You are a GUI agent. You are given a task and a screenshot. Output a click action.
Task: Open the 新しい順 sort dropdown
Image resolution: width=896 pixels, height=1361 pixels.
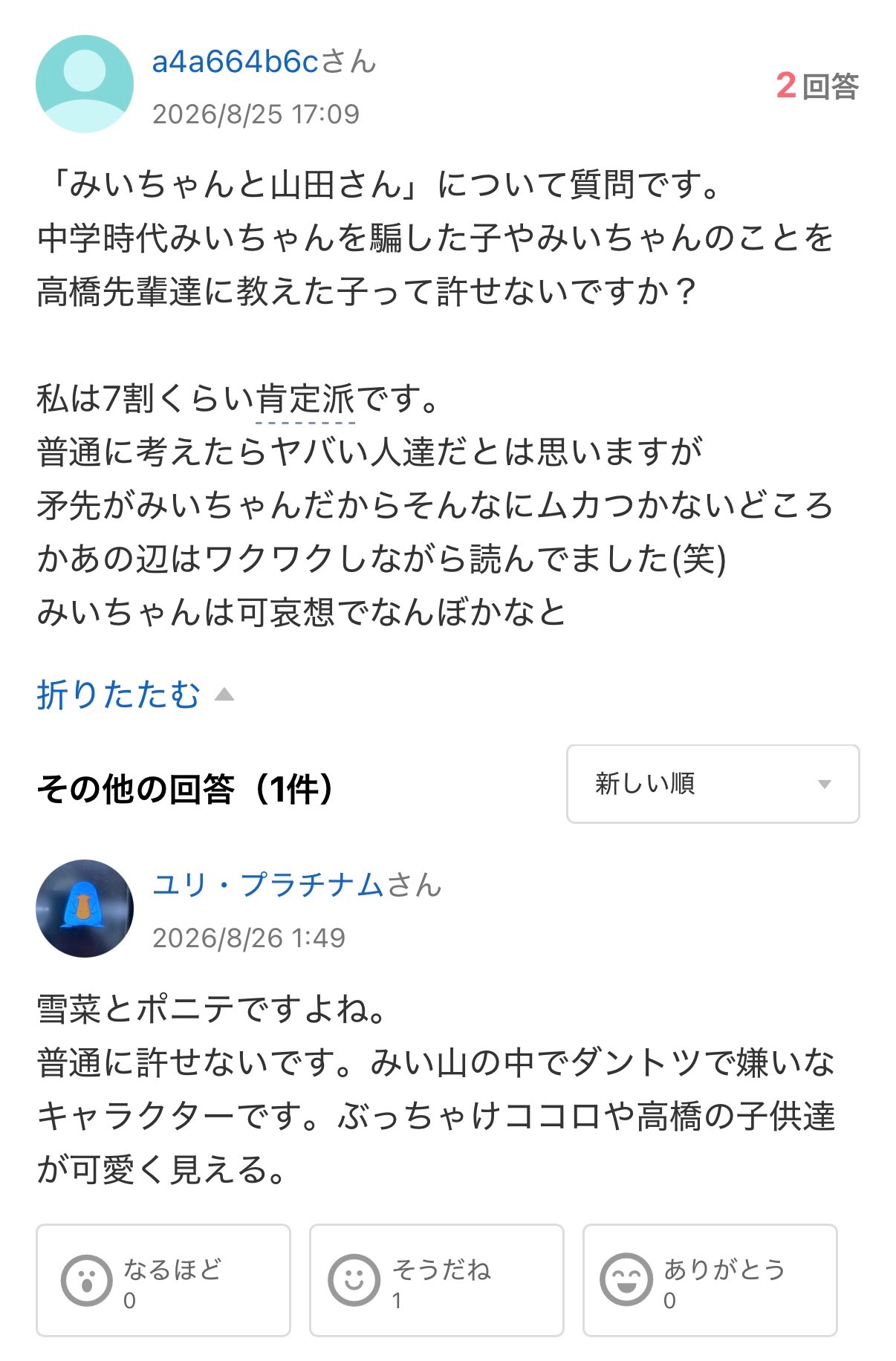click(712, 784)
